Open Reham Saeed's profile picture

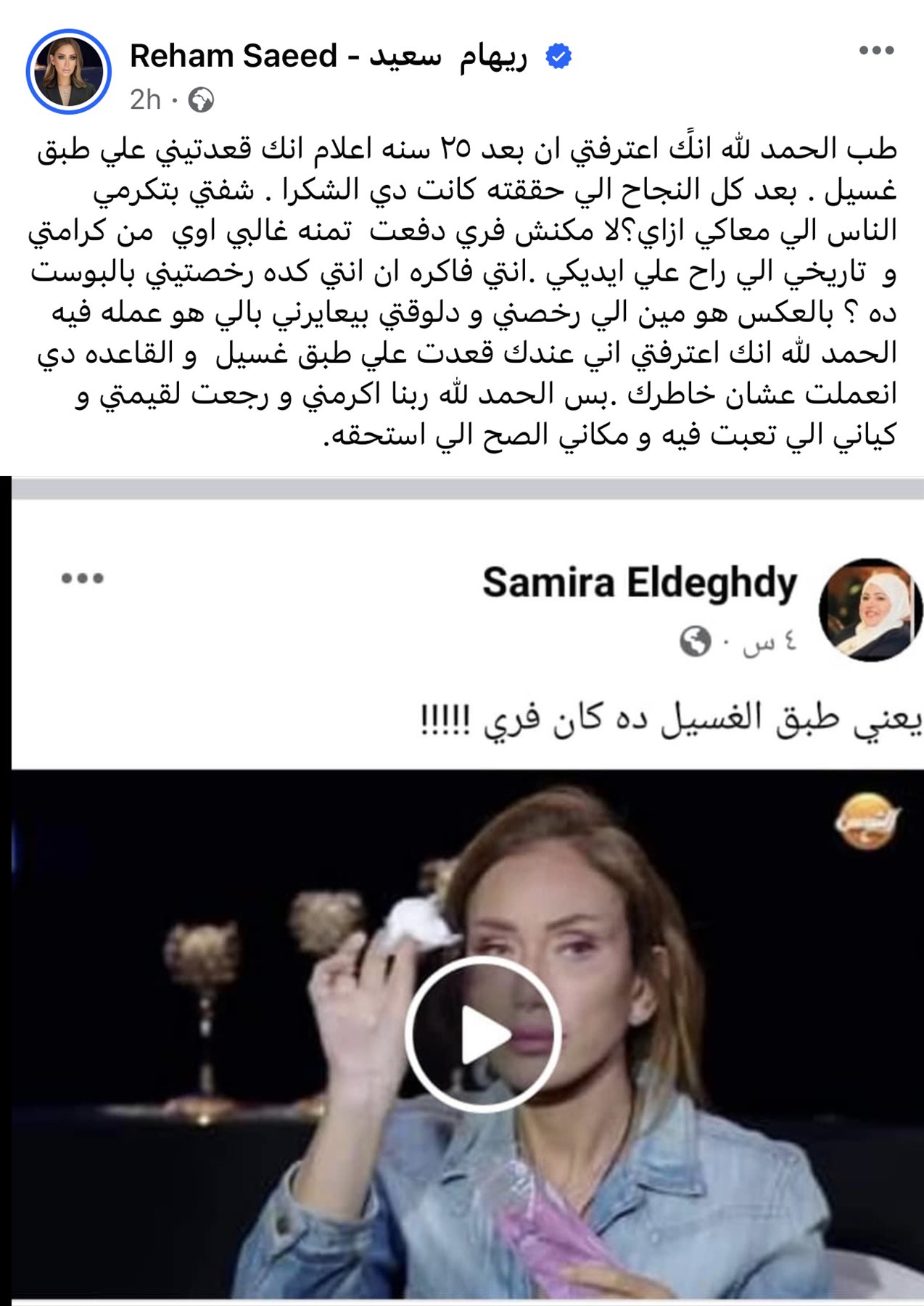coord(68,72)
